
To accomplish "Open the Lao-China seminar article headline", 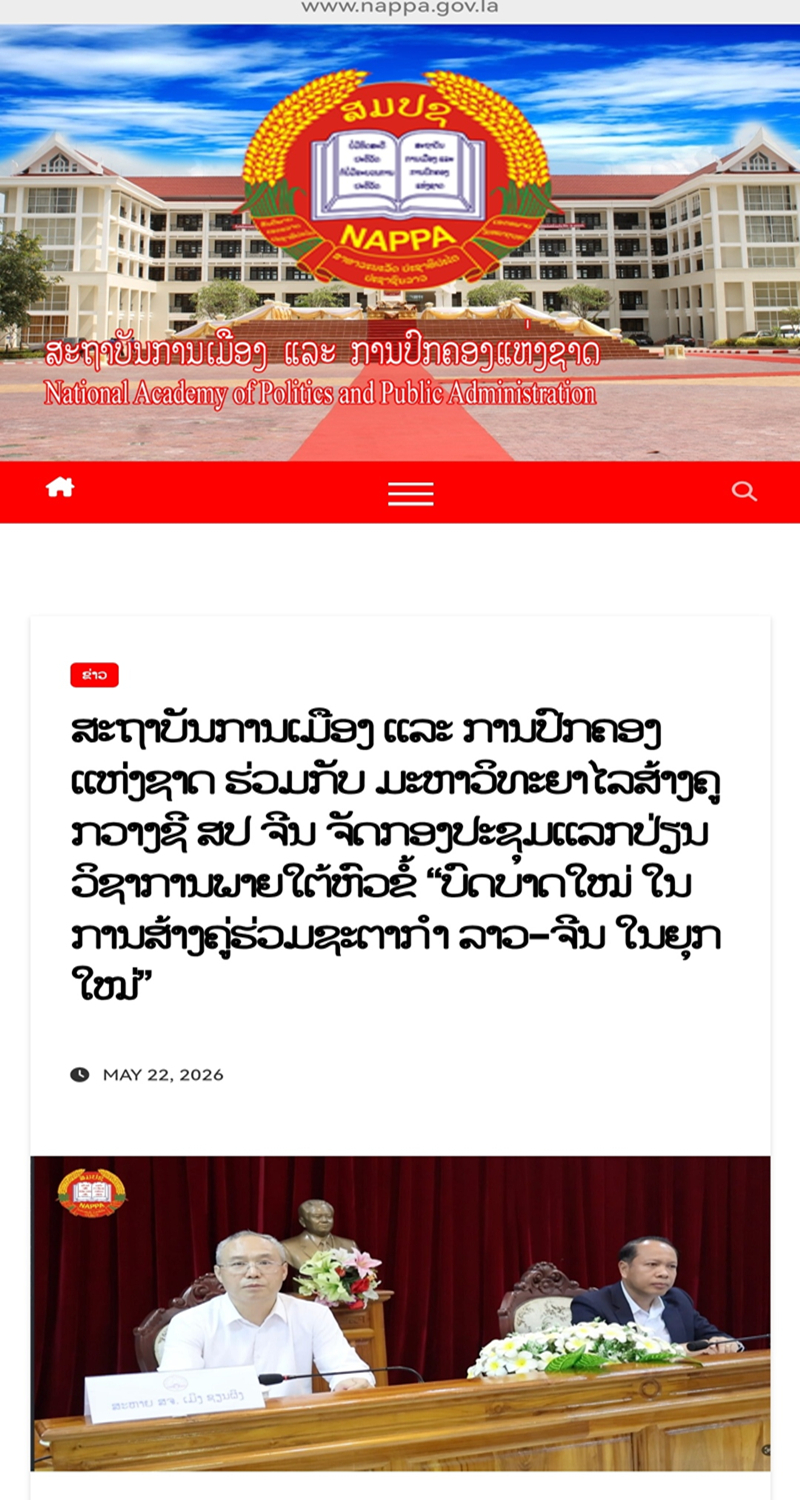I will point(396,848).
